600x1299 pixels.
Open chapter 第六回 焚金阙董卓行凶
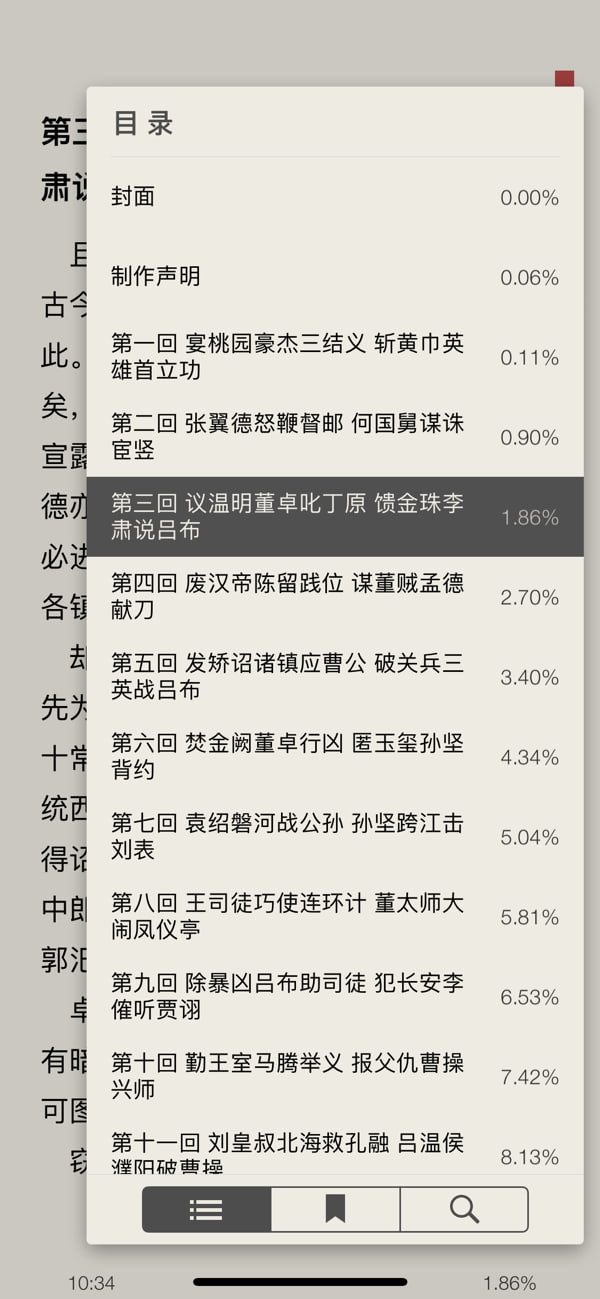(334, 757)
